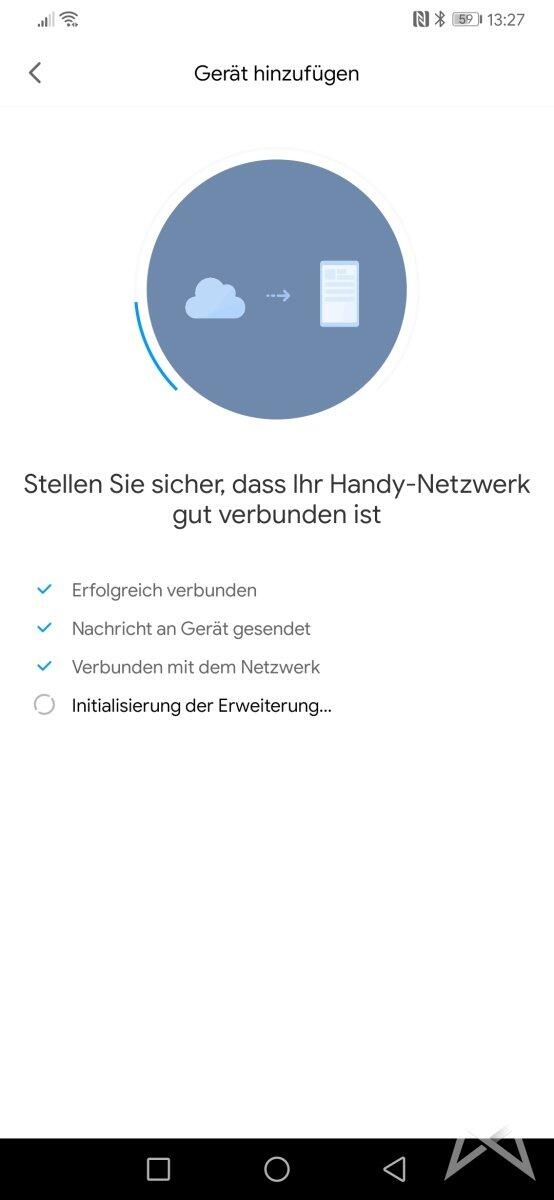Tap the system back triangle
Screen dimensions: 554x1200
tap(395, 1169)
